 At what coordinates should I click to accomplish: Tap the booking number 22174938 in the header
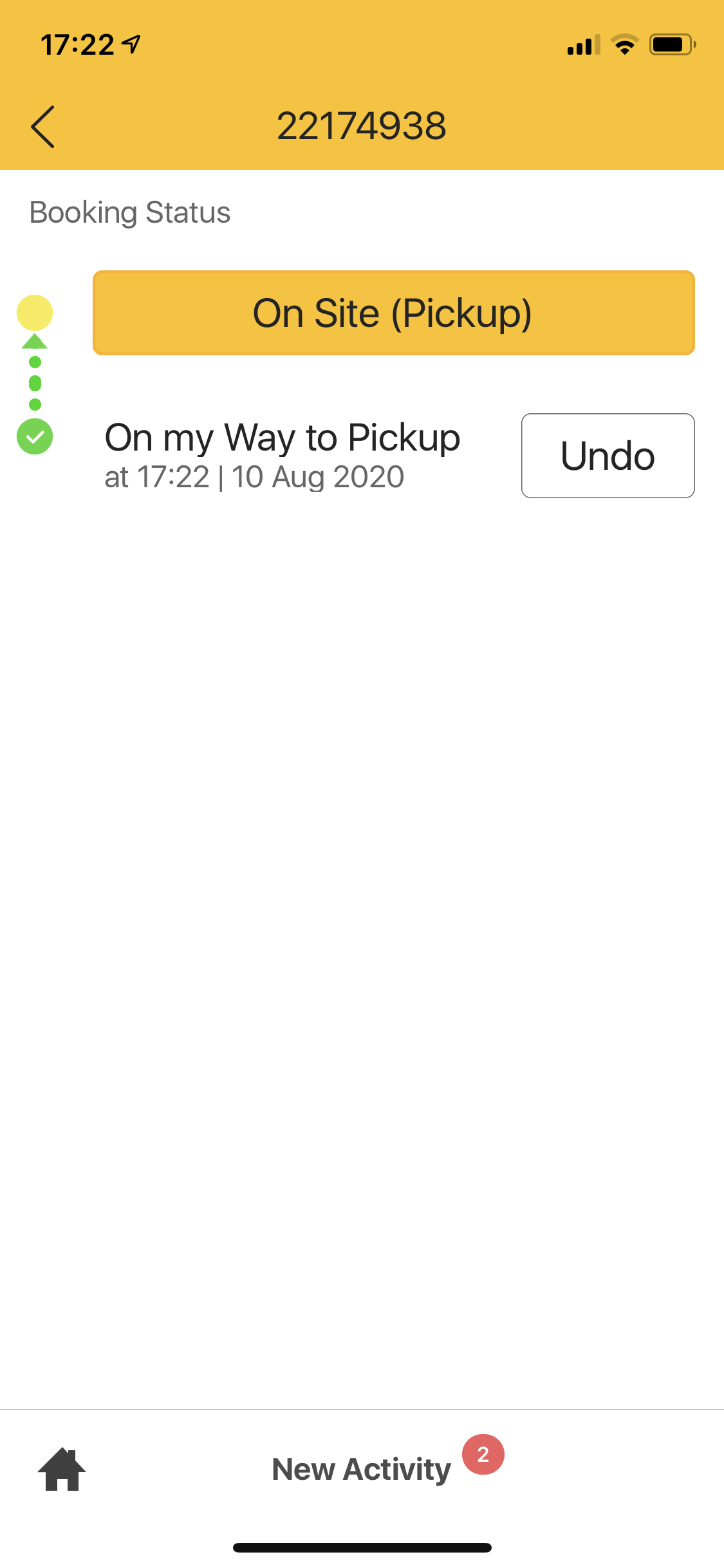click(x=362, y=126)
